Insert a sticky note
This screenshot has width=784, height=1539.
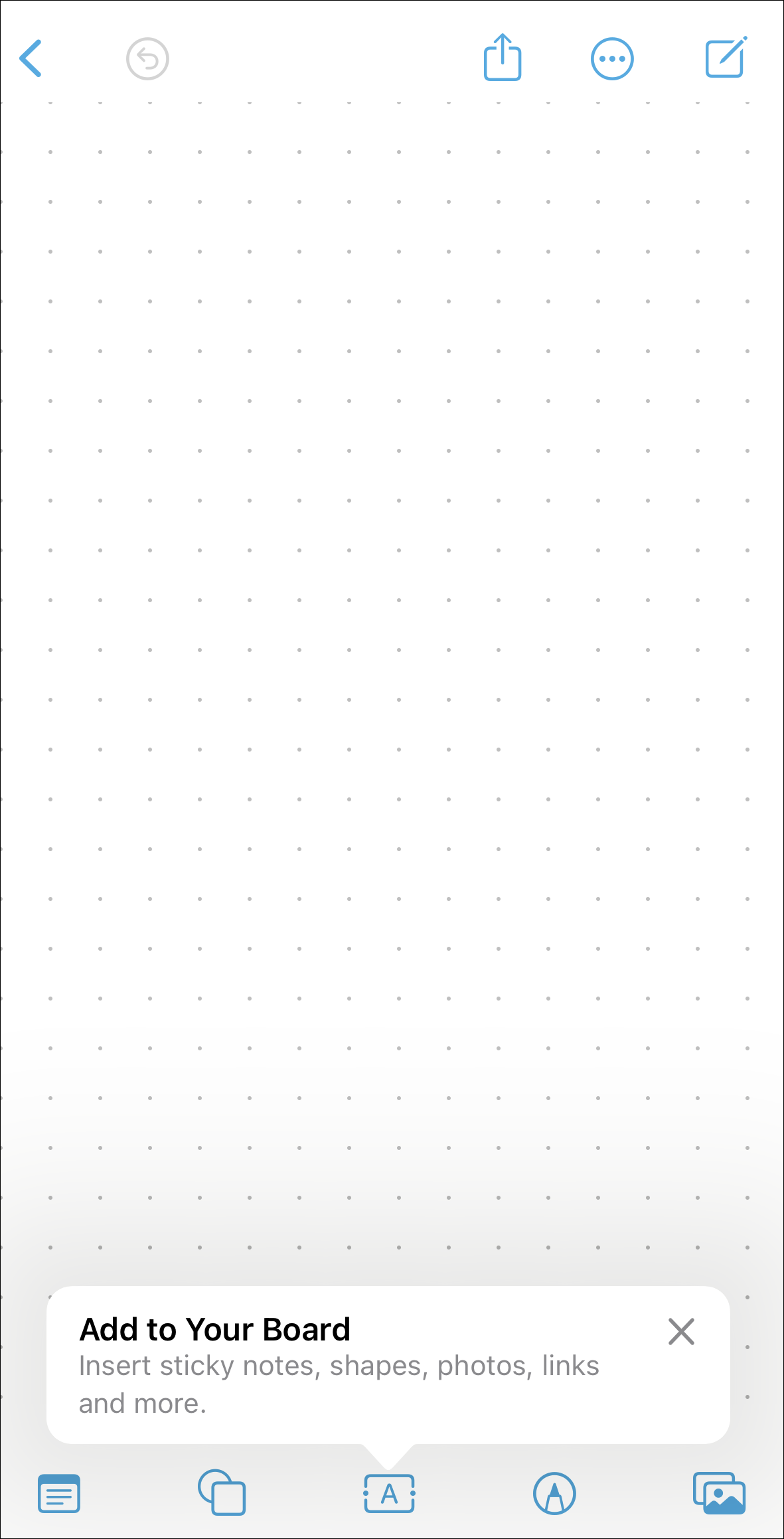point(59,1493)
